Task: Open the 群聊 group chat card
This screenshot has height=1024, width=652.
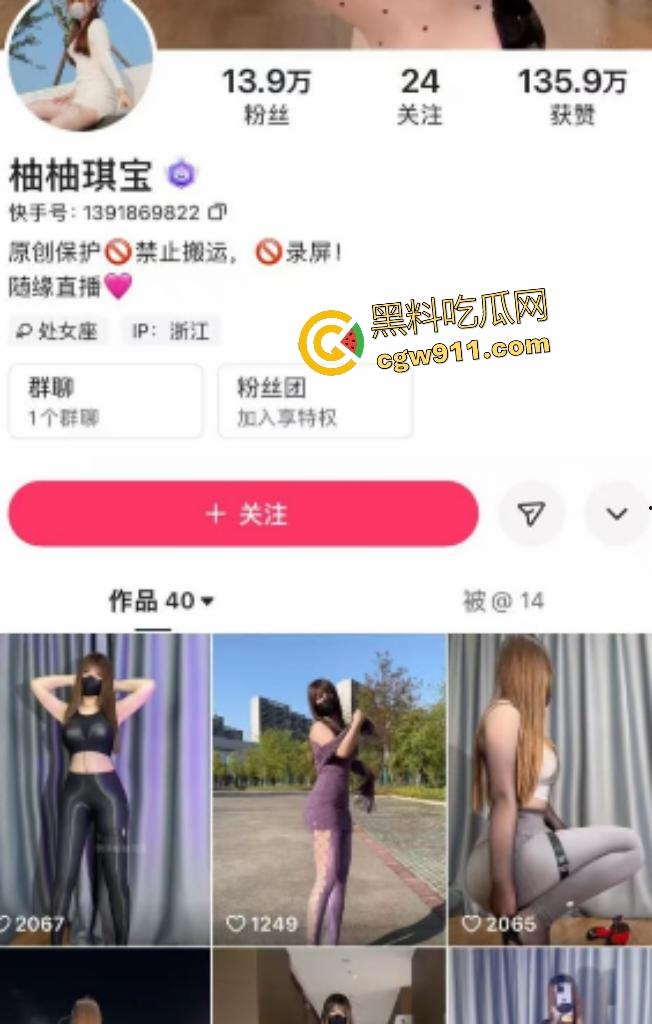Action: tap(105, 400)
